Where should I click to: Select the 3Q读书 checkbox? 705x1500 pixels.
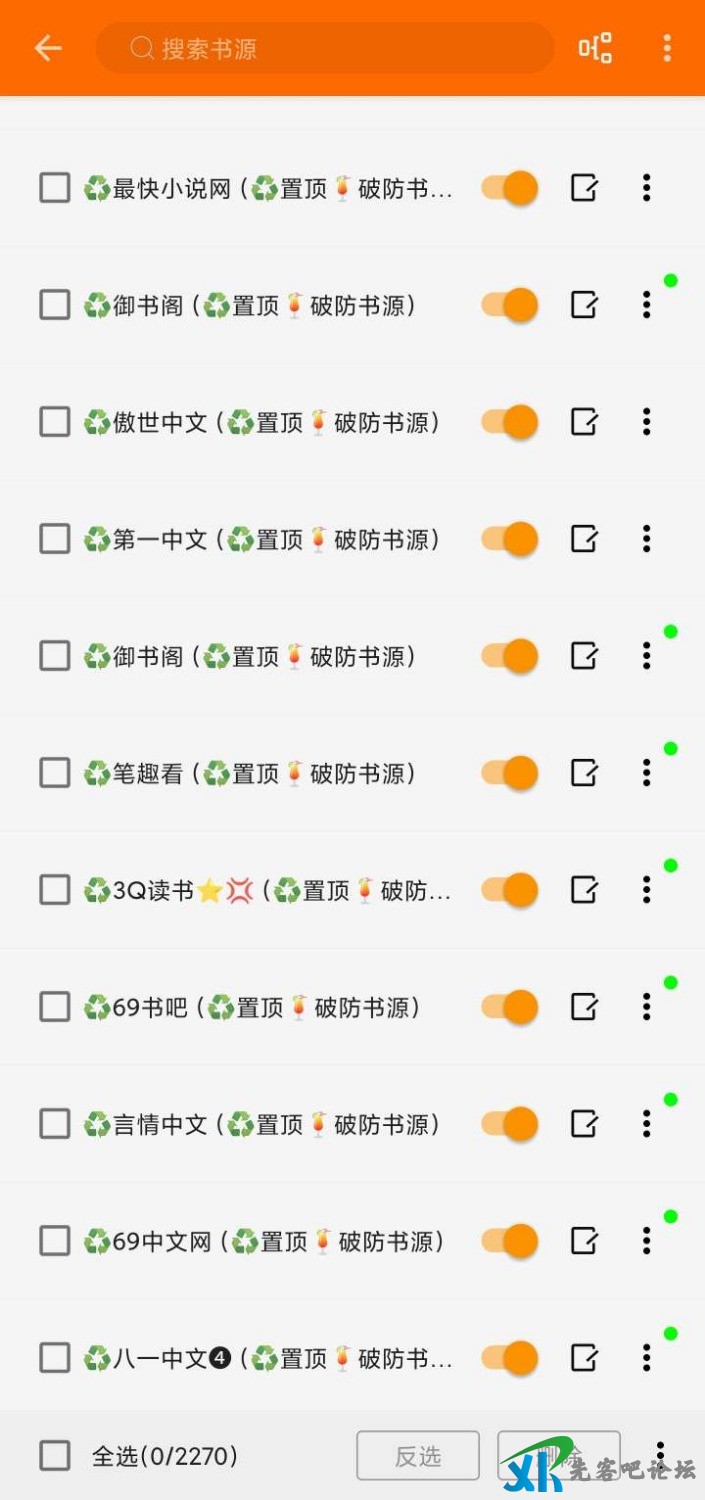point(55,890)
